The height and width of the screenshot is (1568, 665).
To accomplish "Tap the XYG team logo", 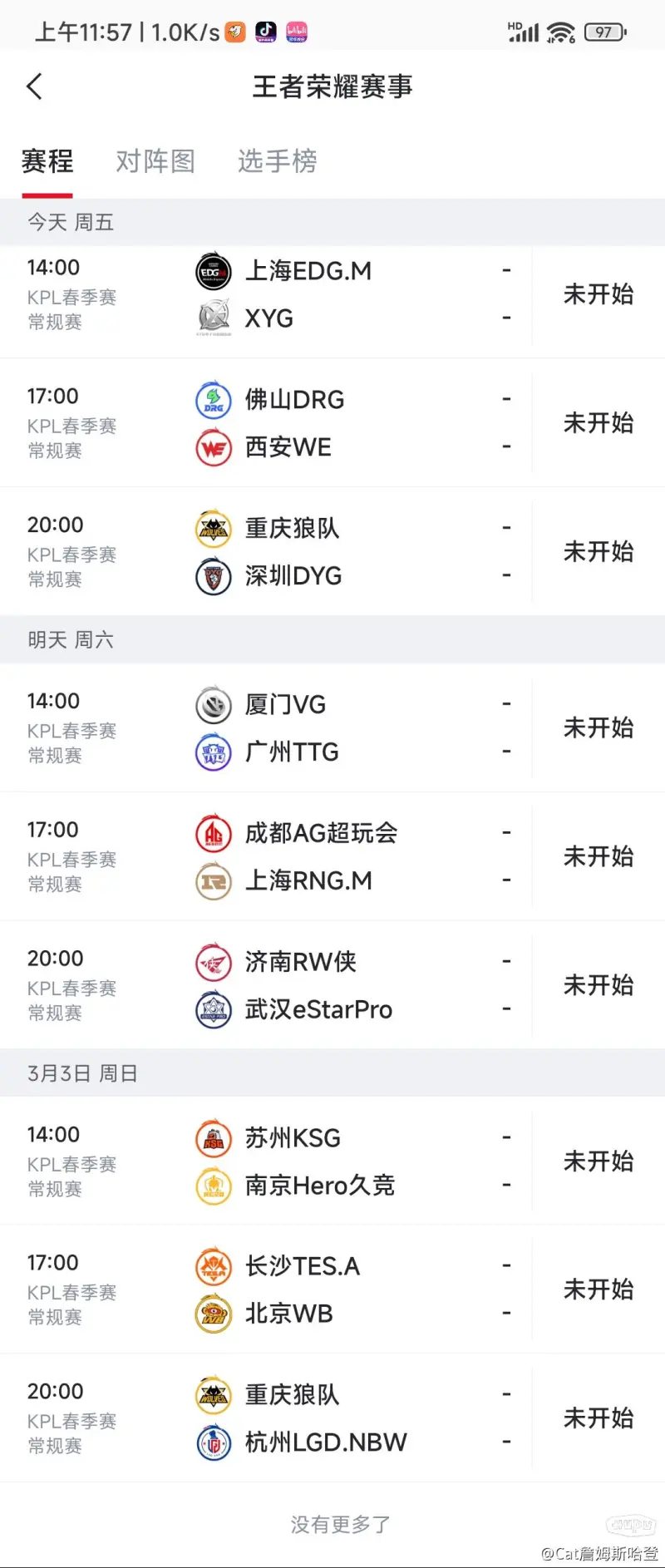I will coord(214,318).
